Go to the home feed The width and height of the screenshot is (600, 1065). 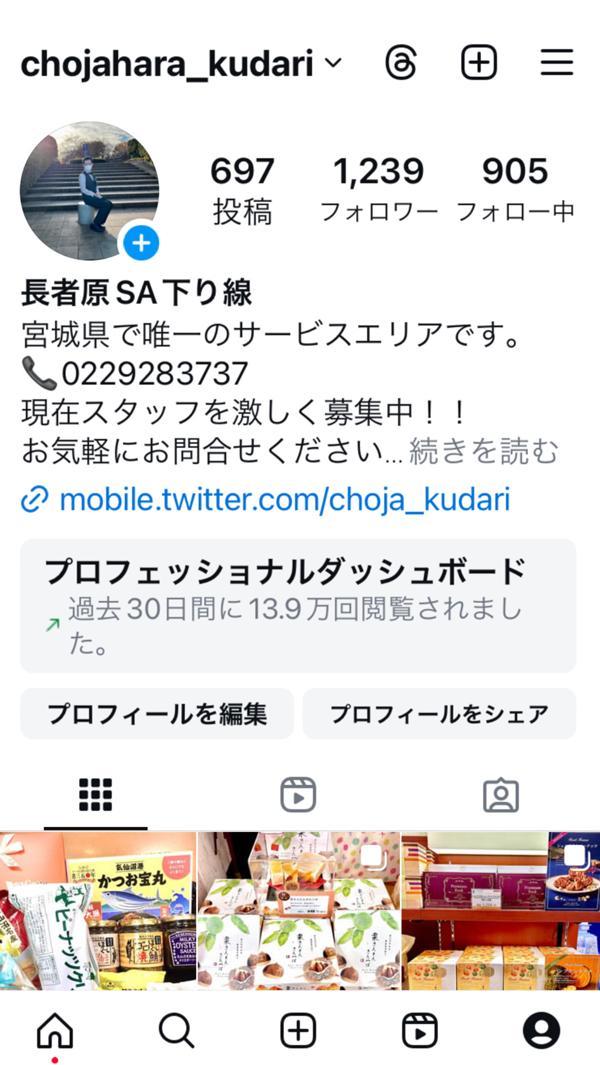click(54, 1030)
